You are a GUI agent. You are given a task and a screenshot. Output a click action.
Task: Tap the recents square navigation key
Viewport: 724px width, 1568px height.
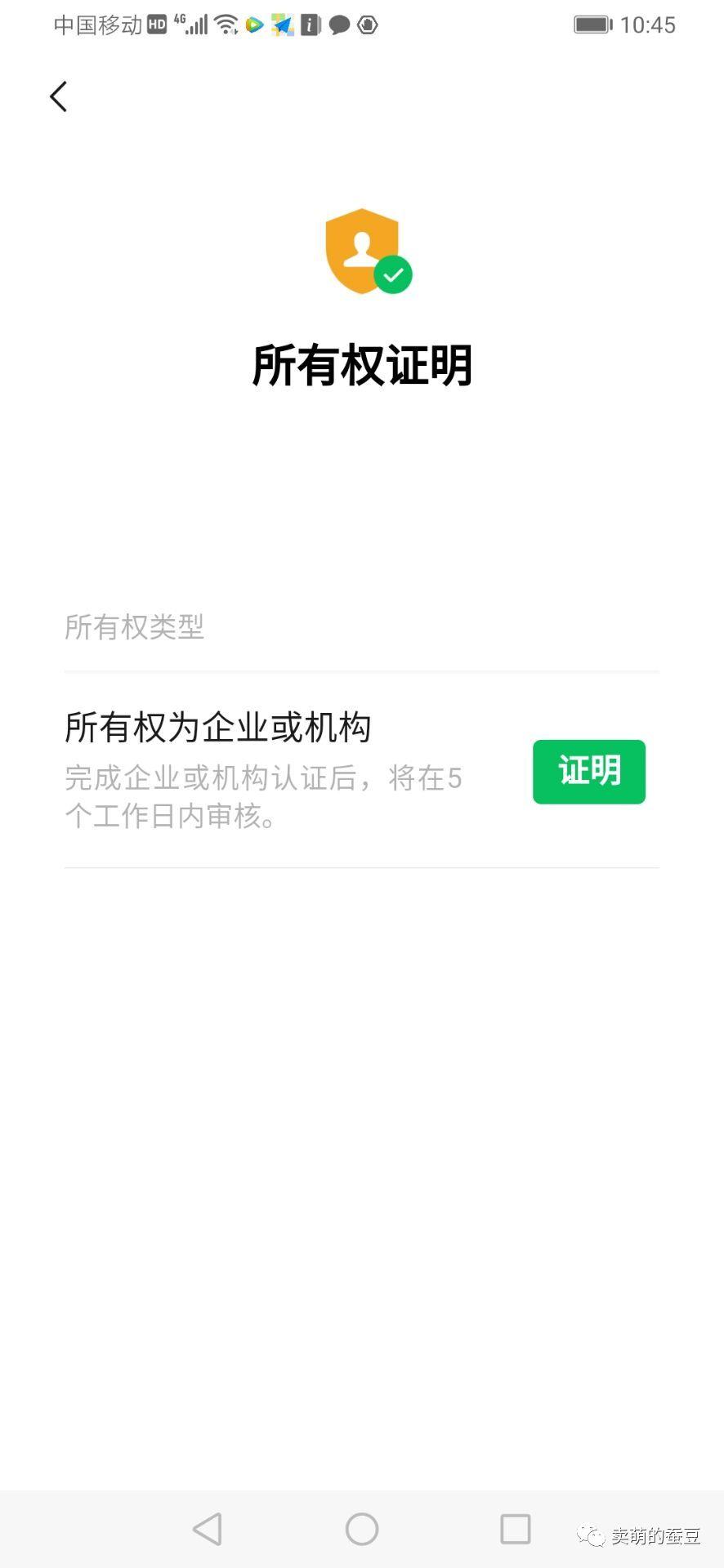pos(515,1530)
